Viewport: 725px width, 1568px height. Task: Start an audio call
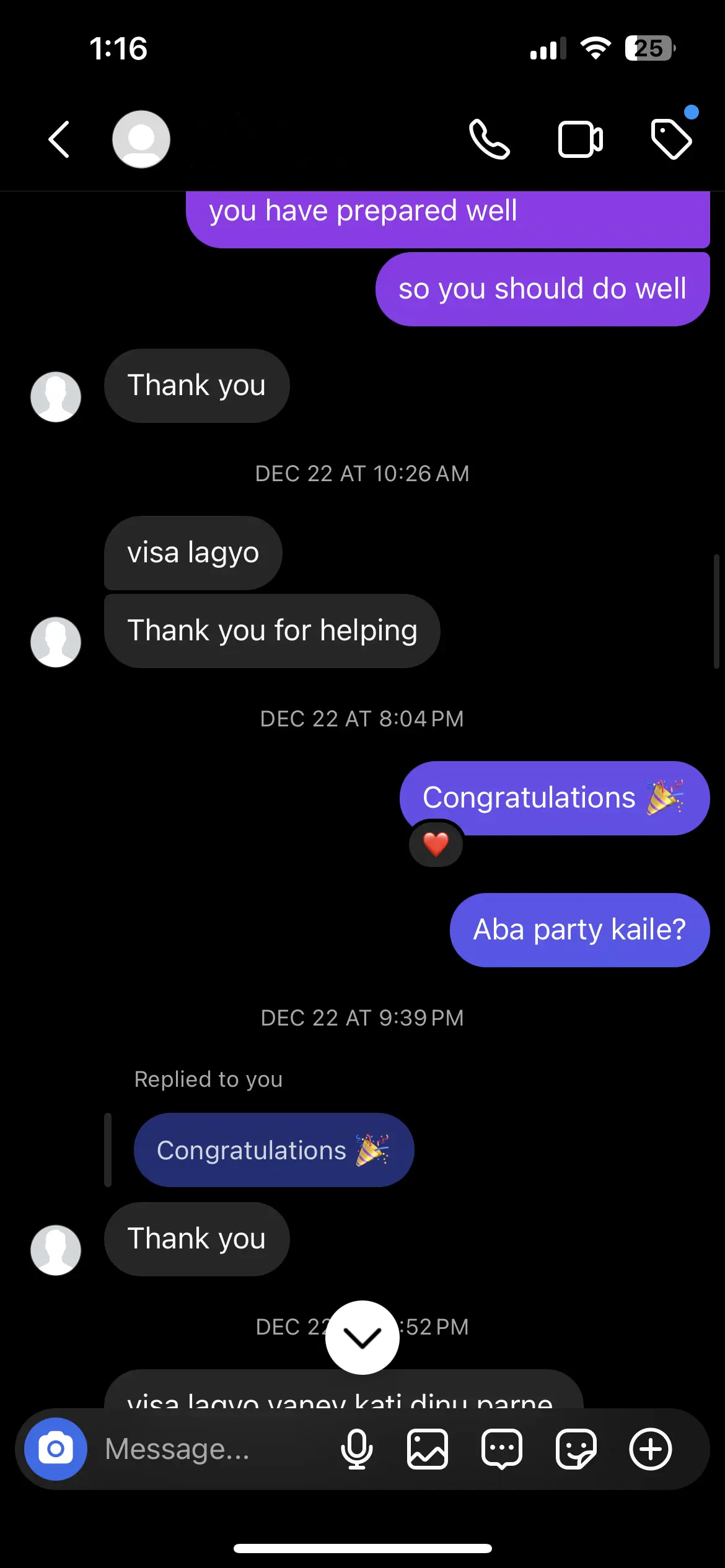490,139
